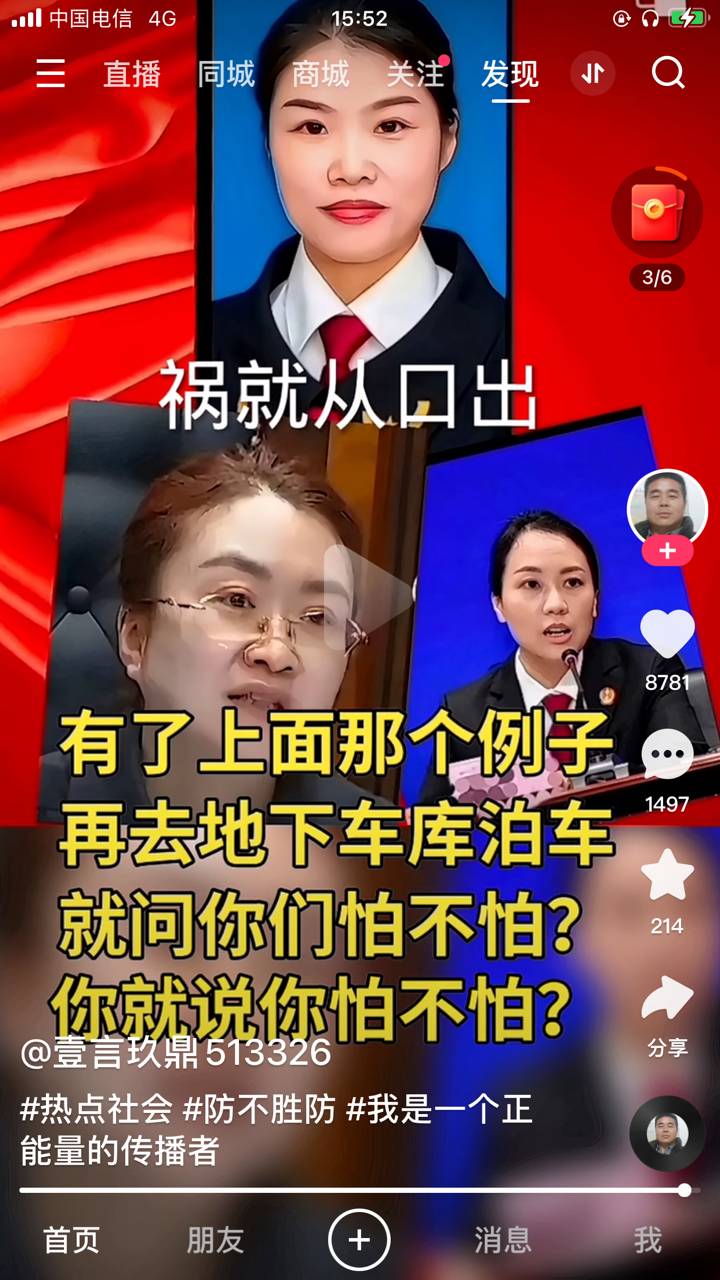Create a new post with plus button
This screenshot has width=720, height=1280.
coord(359,1240)
